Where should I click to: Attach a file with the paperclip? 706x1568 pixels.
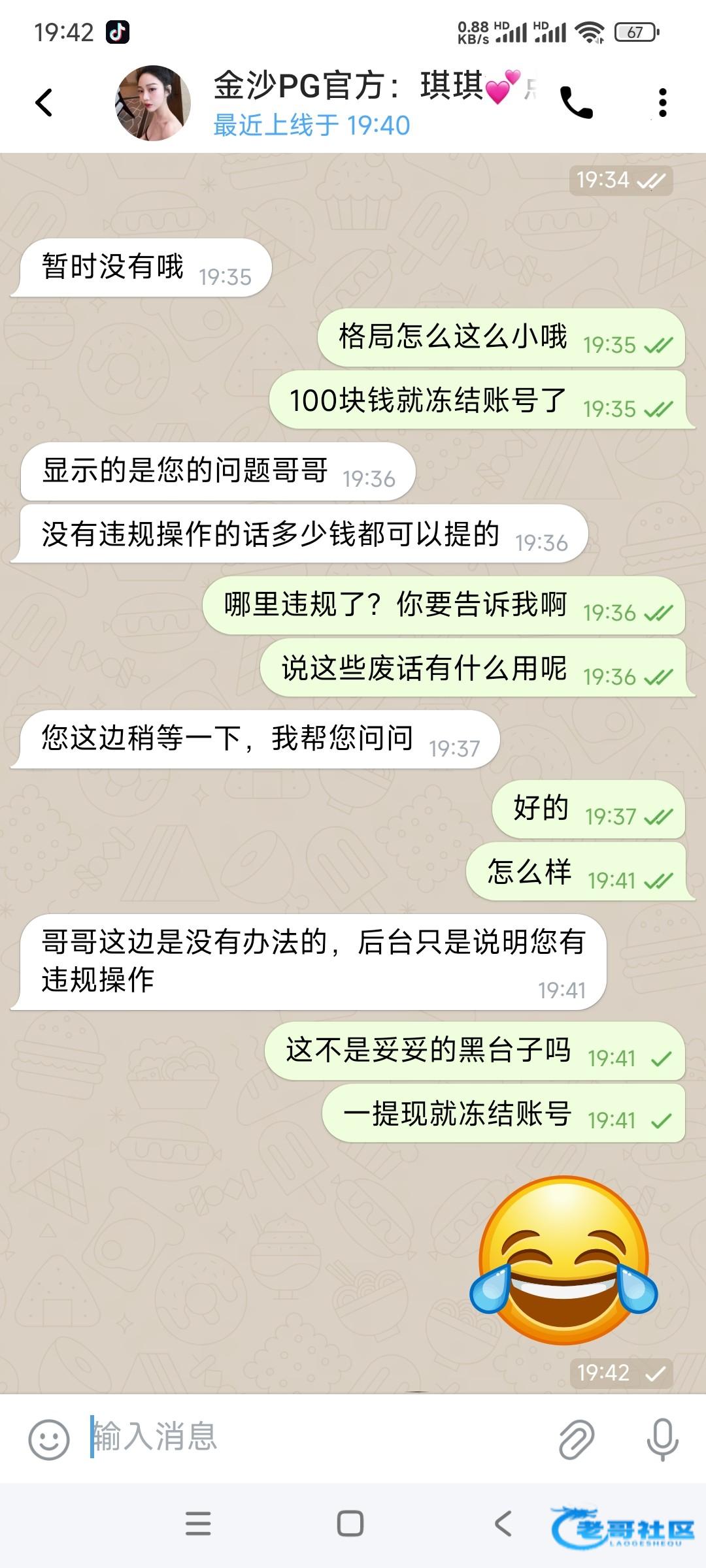577,1439
